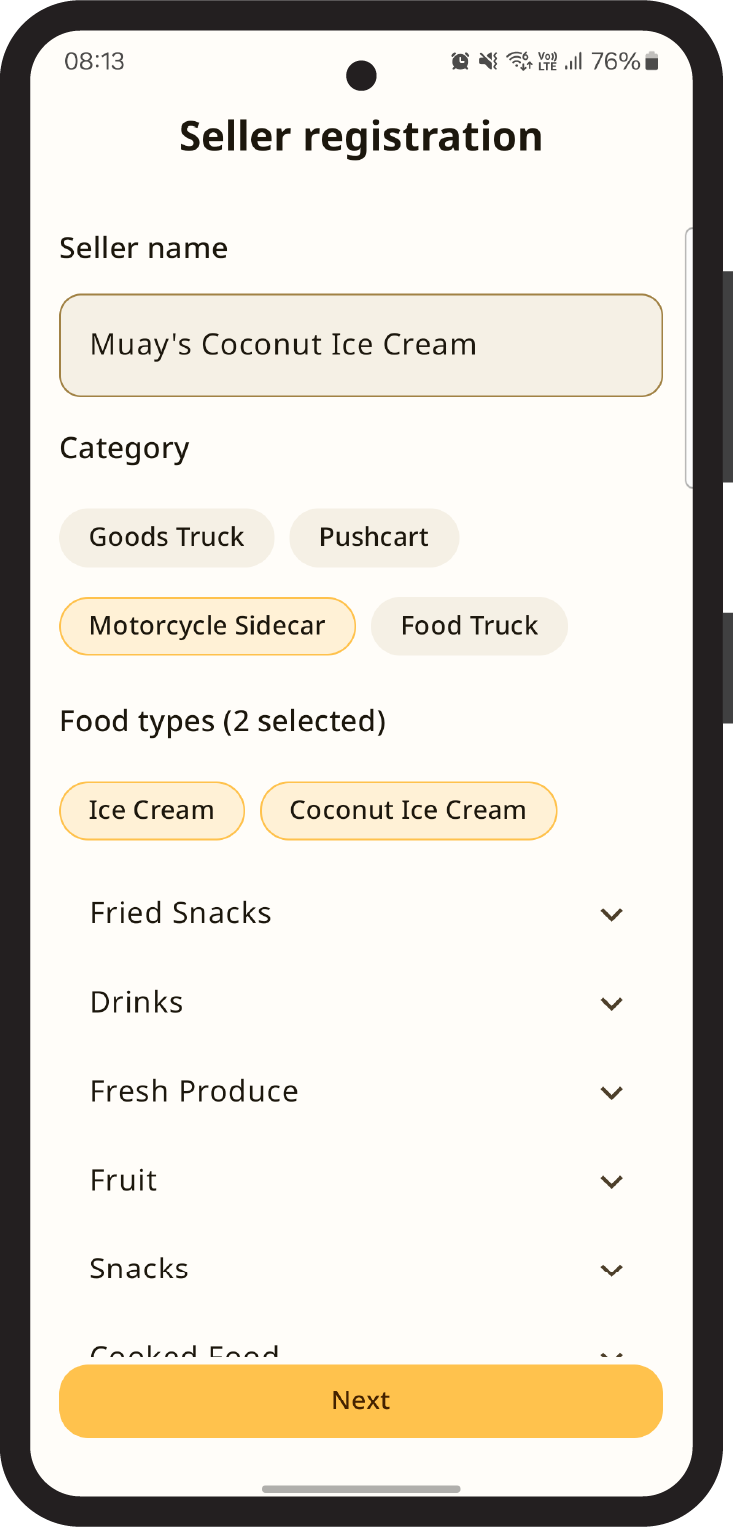Select the Goods Truck category
Screen dimensions: 733x1527
tap(166, 537)
